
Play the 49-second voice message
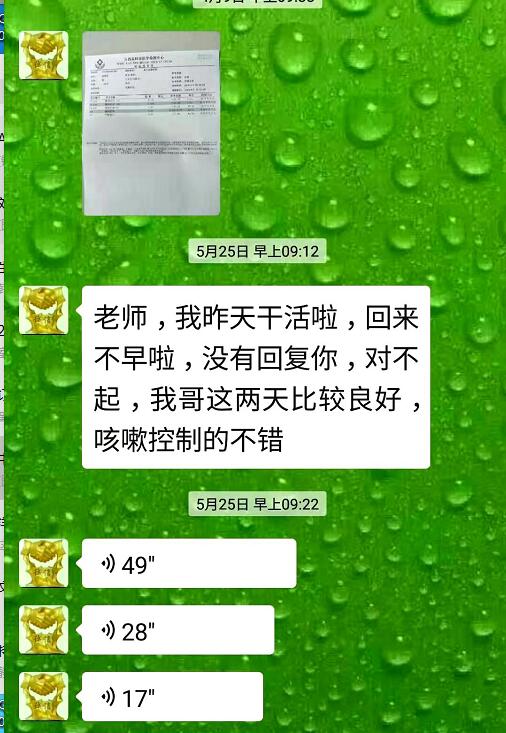click(189, 563)
